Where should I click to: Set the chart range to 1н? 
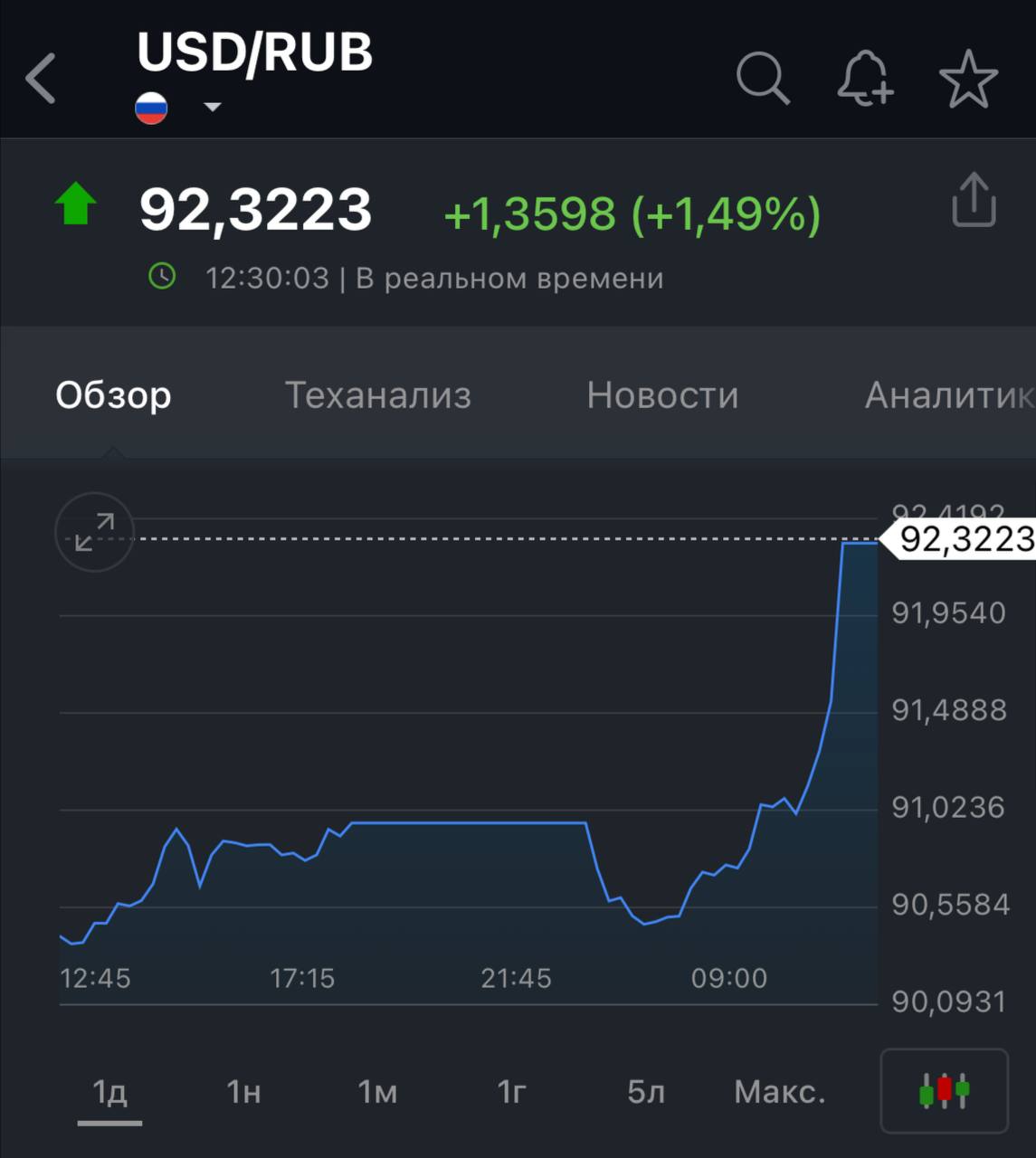tap(243, 1092)
